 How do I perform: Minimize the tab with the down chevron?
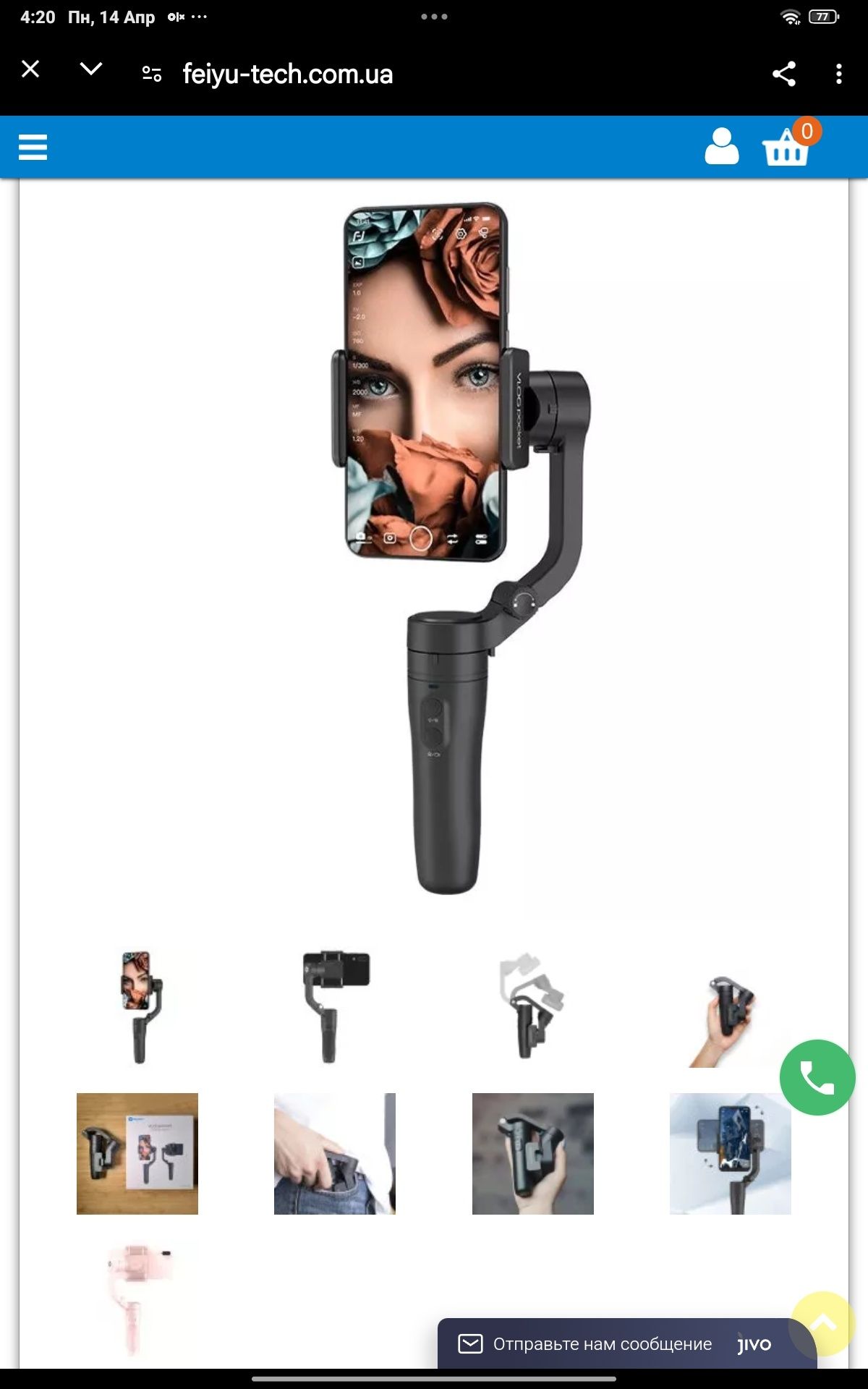(x=91, y=69)
